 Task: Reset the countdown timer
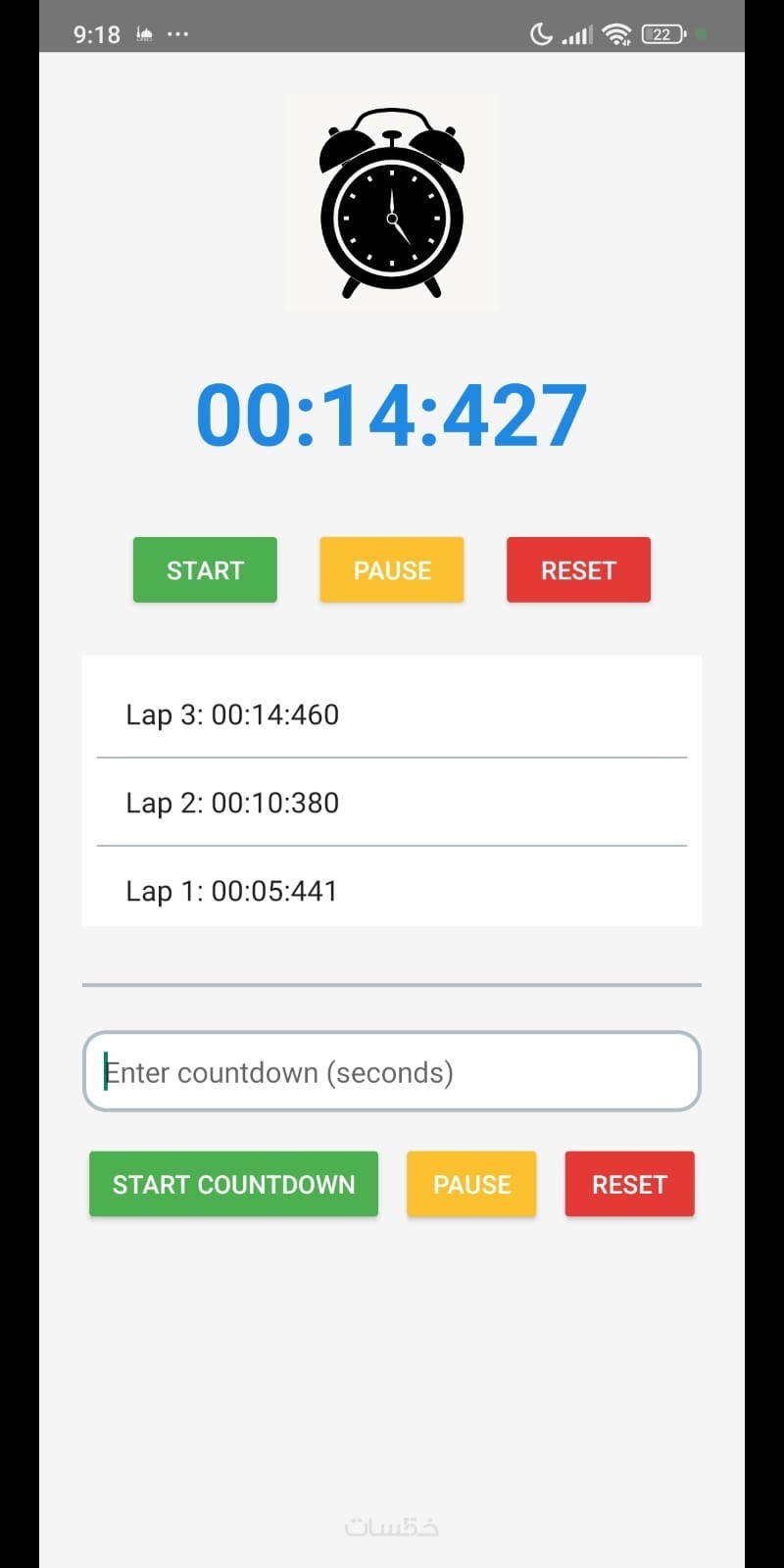click(x=629, y=1184)
